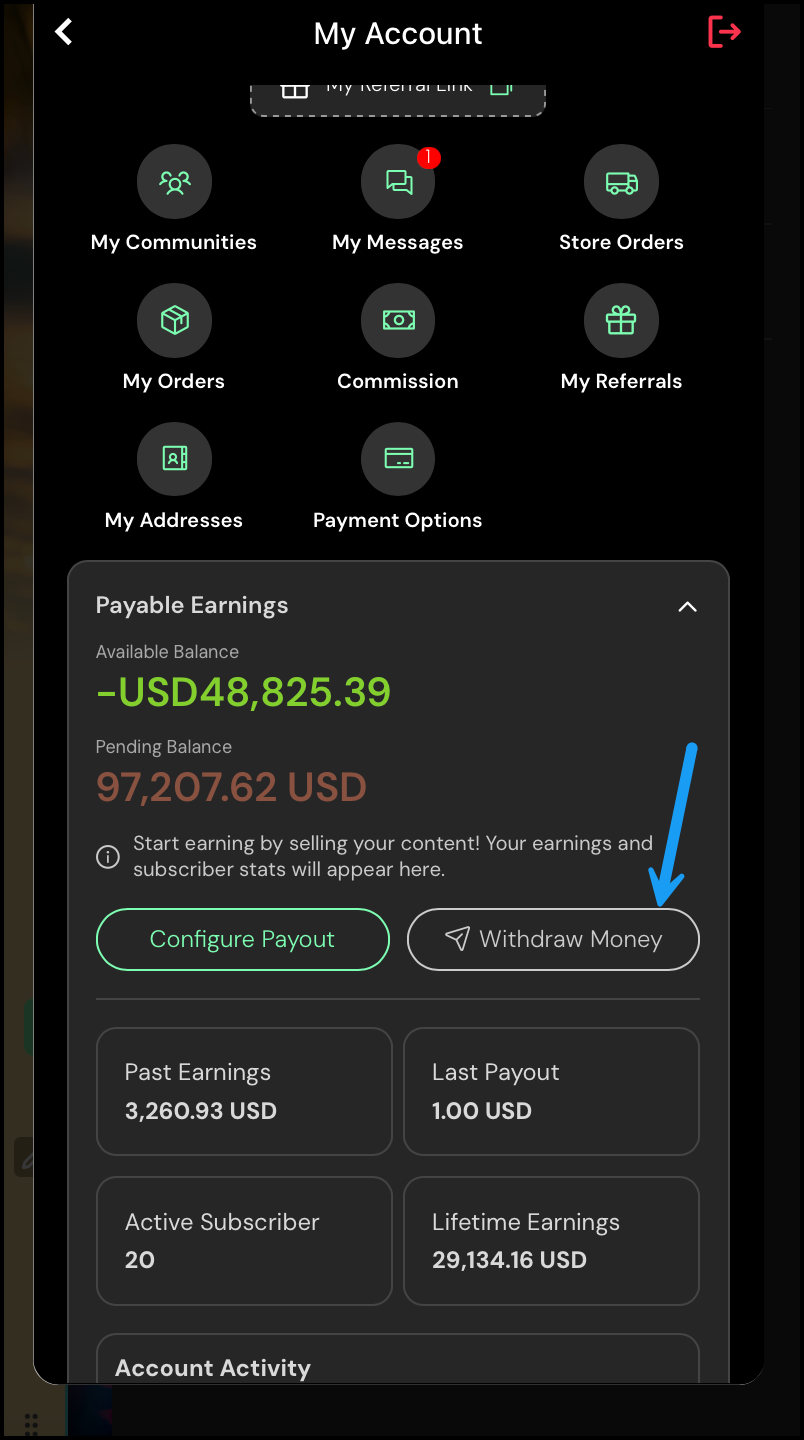Open My Messages with unread badge
This screenshot has height=1440, width=804.
click(398, 183)
